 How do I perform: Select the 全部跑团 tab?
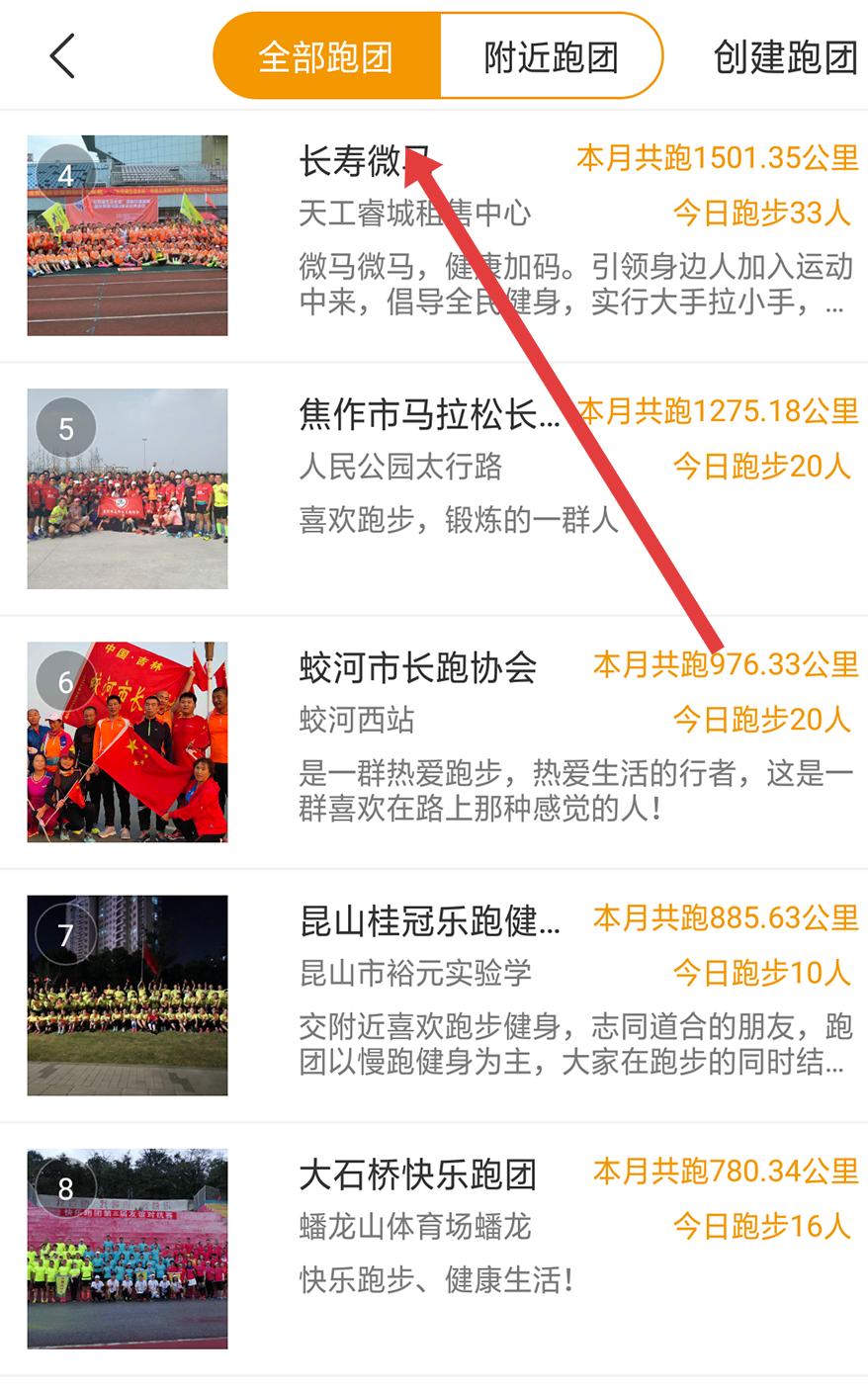pos(326,56)
